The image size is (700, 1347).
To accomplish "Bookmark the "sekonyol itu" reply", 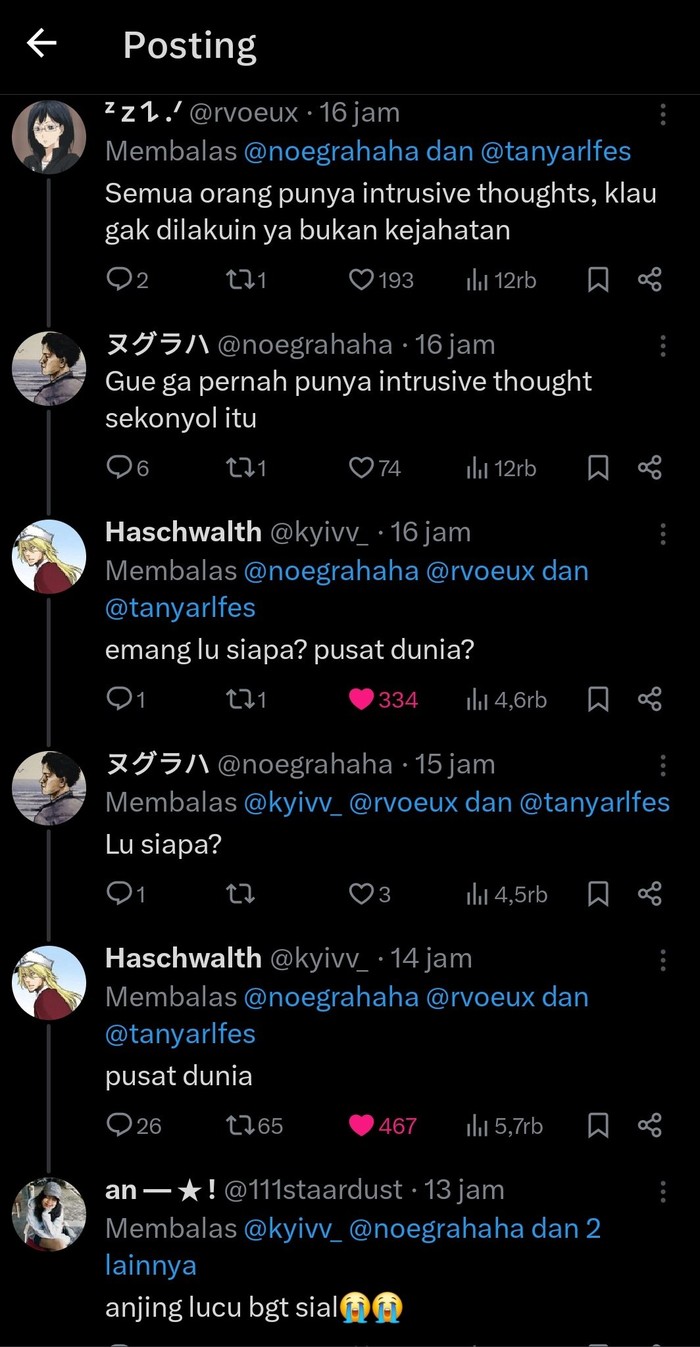I will tap(598, 467).
